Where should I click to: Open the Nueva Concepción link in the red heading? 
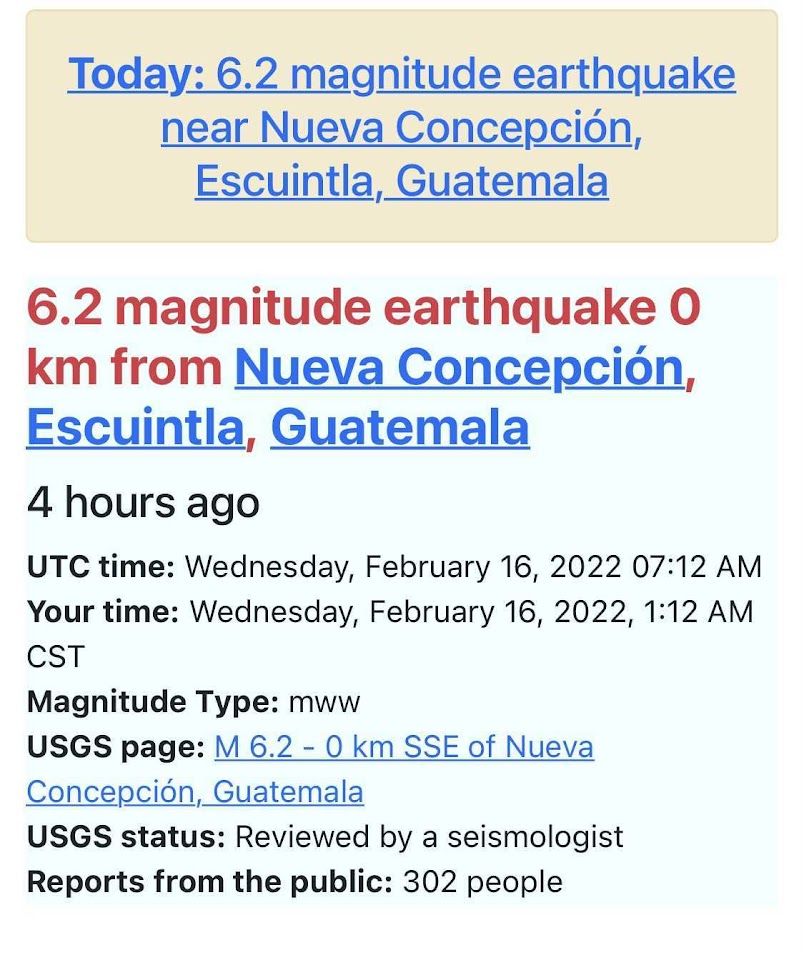(x=460, y=368)
